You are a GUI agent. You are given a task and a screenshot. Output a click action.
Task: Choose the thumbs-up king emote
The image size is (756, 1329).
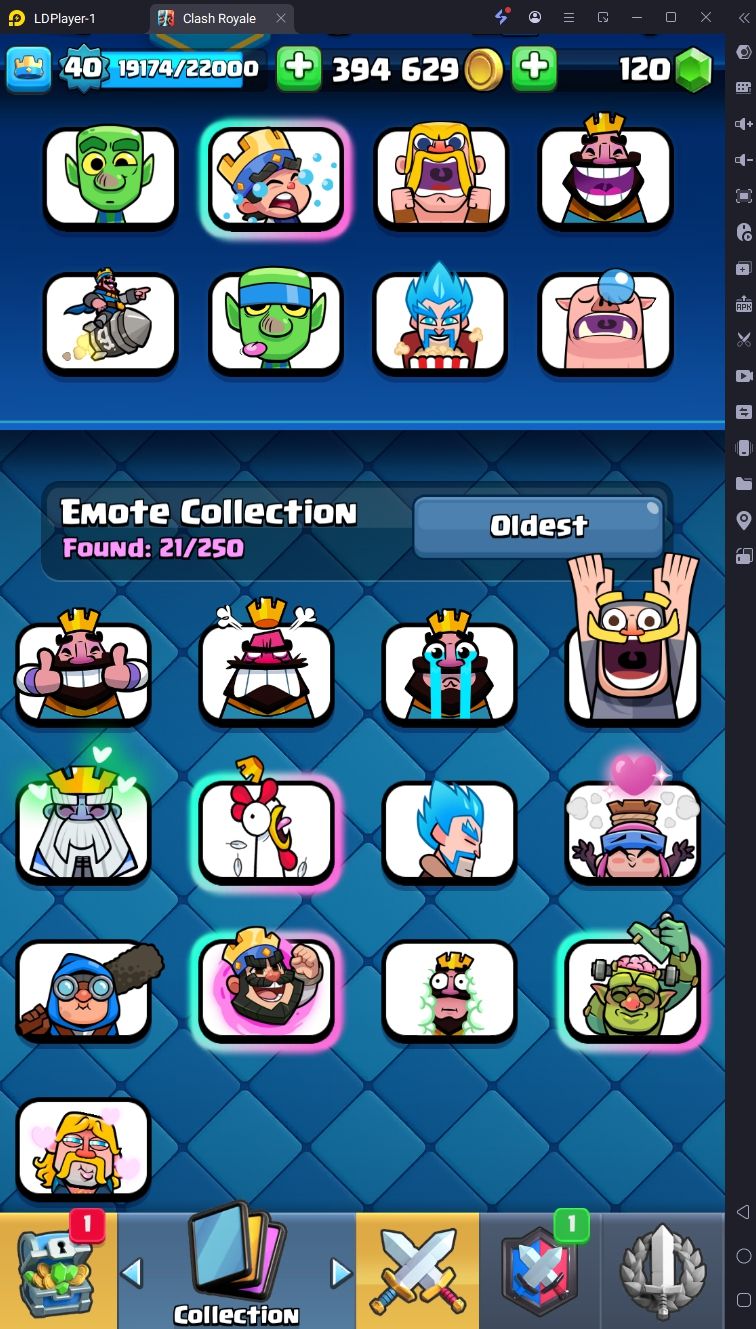pyautogui.click(x=83, y=671)
